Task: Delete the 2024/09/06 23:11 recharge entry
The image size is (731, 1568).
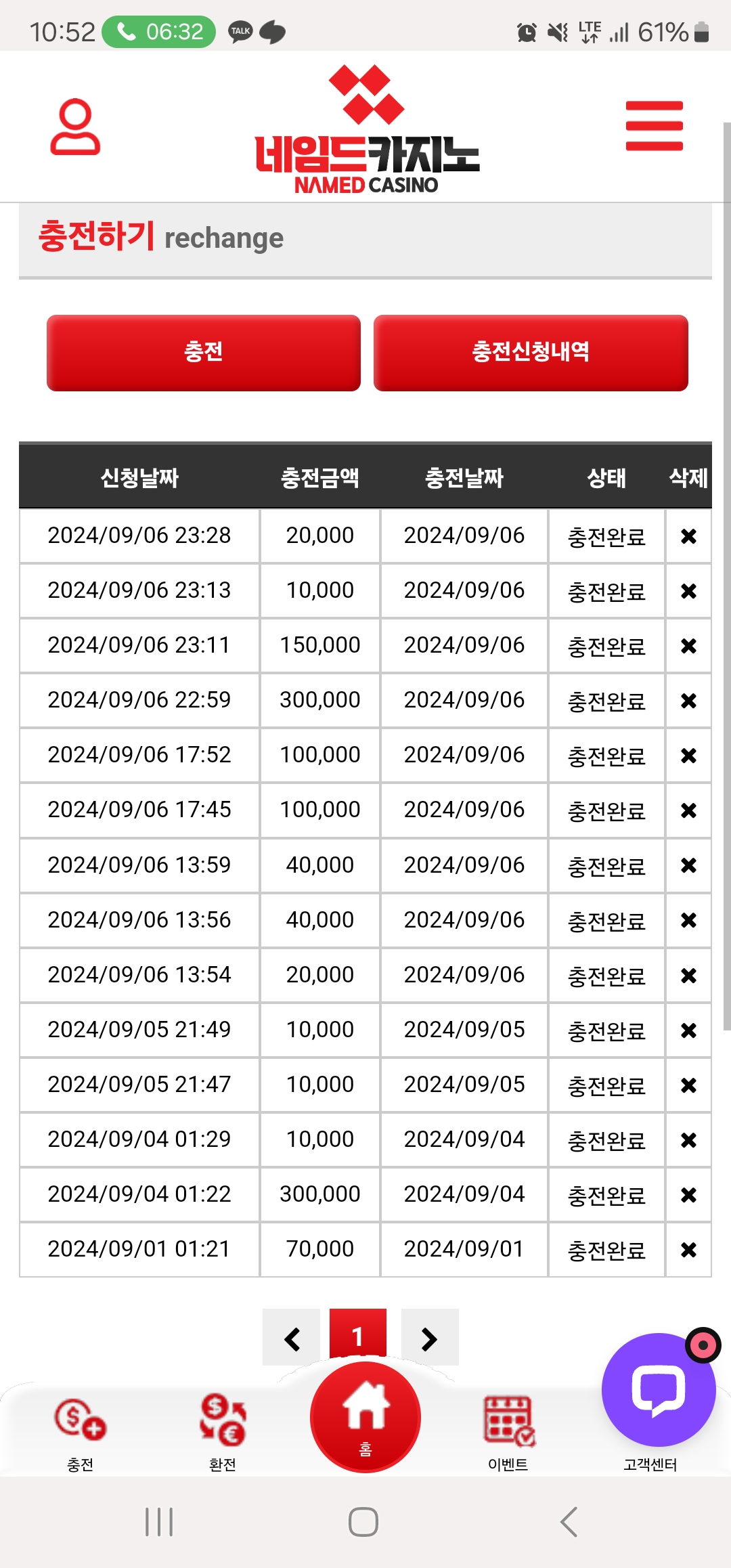Action: 688,646
